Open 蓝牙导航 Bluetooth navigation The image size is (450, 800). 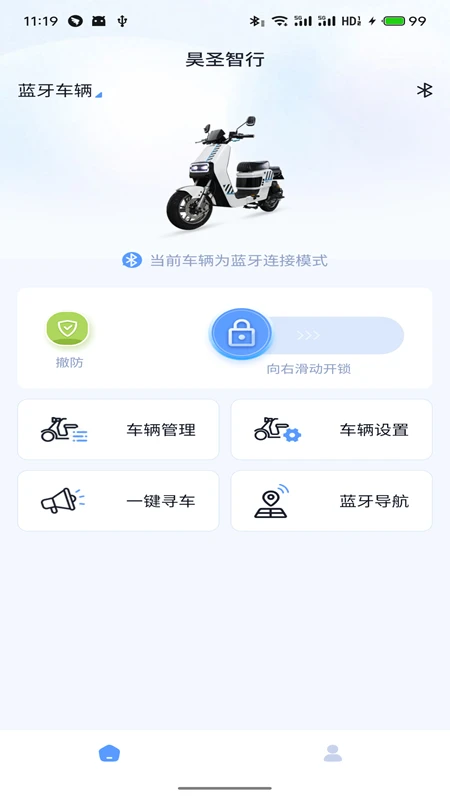[332, 501]
